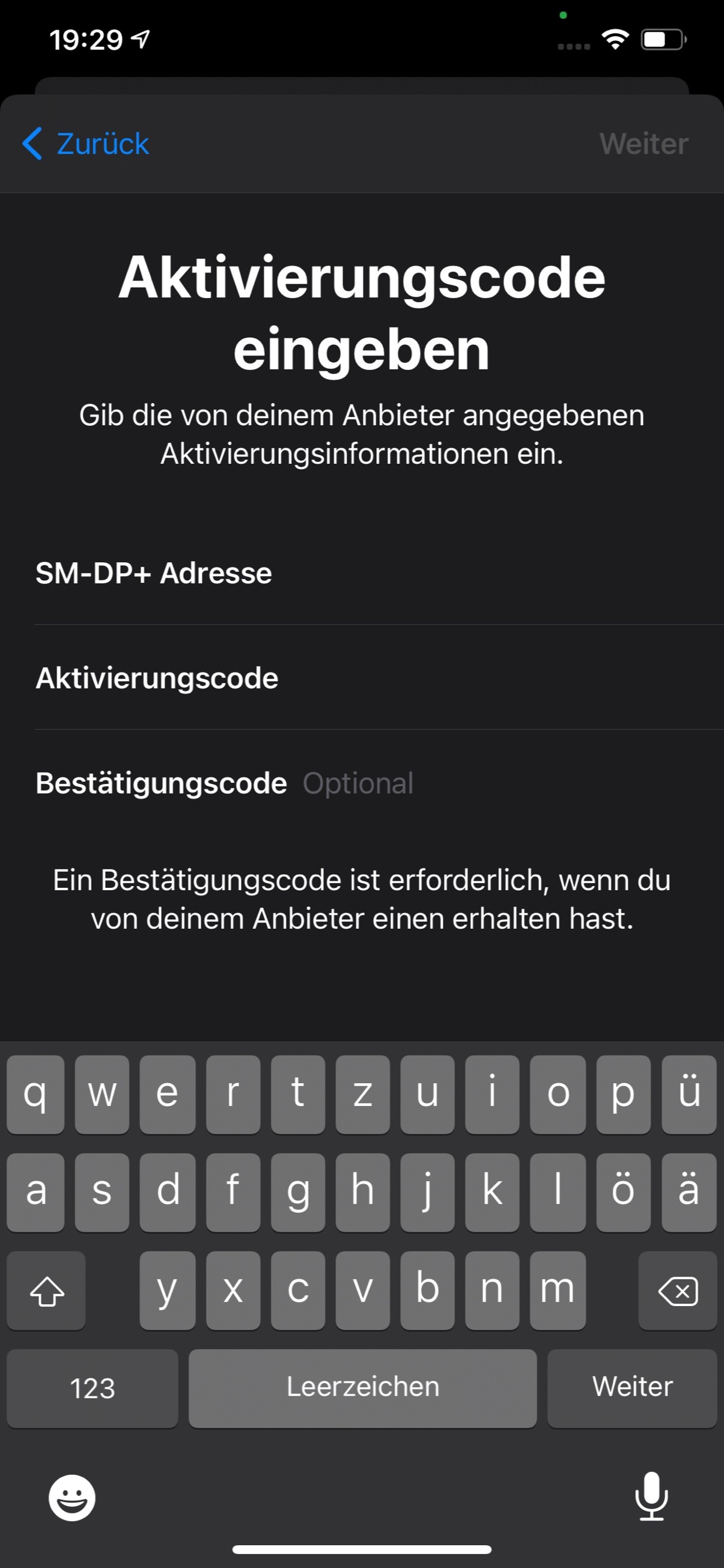
Task: Start dictation with the microphone
Action: (x=651, y=1496)
